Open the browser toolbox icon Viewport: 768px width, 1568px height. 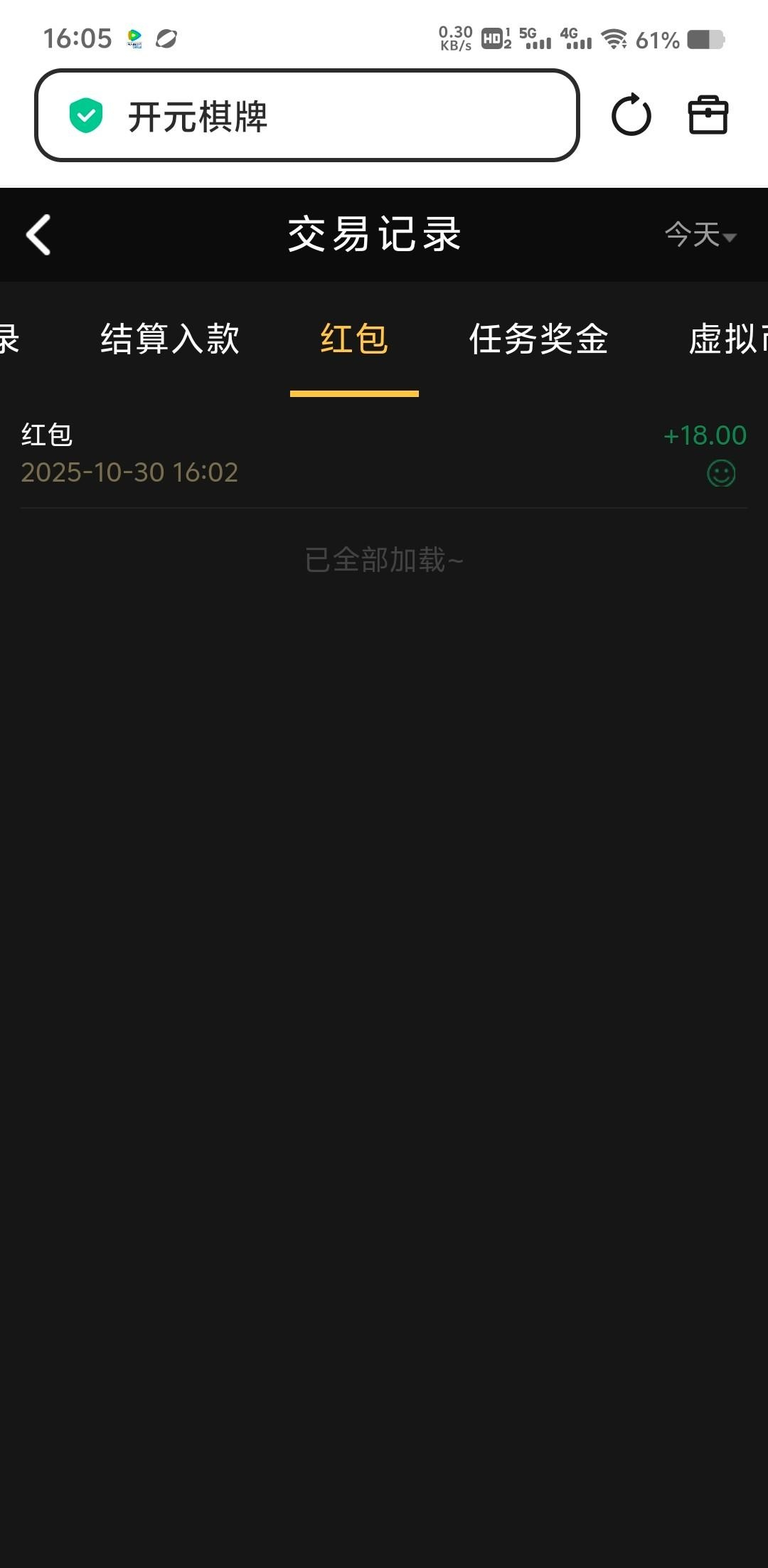(708, 115)
